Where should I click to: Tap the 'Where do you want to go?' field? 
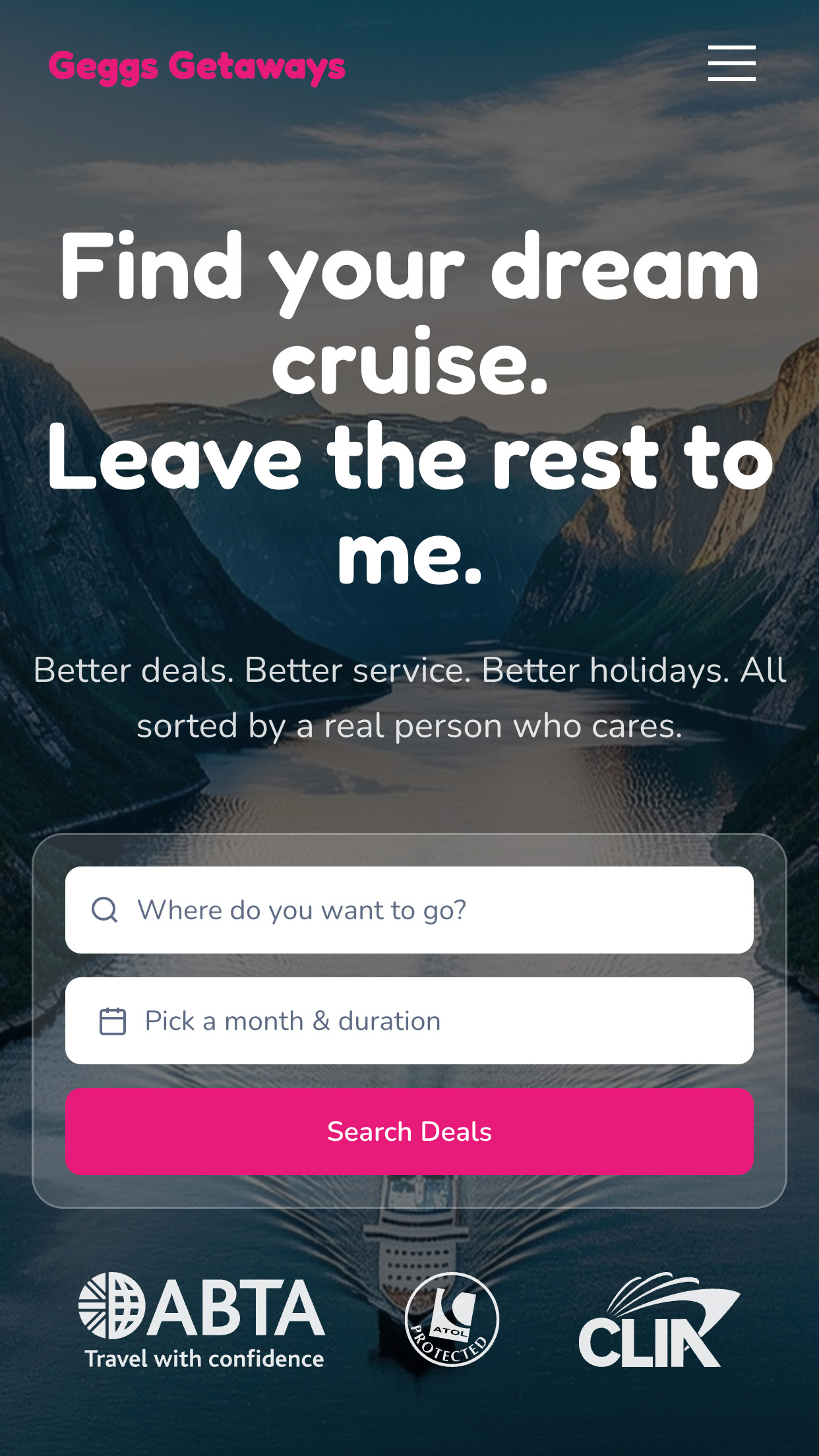[x=409, y=910]
